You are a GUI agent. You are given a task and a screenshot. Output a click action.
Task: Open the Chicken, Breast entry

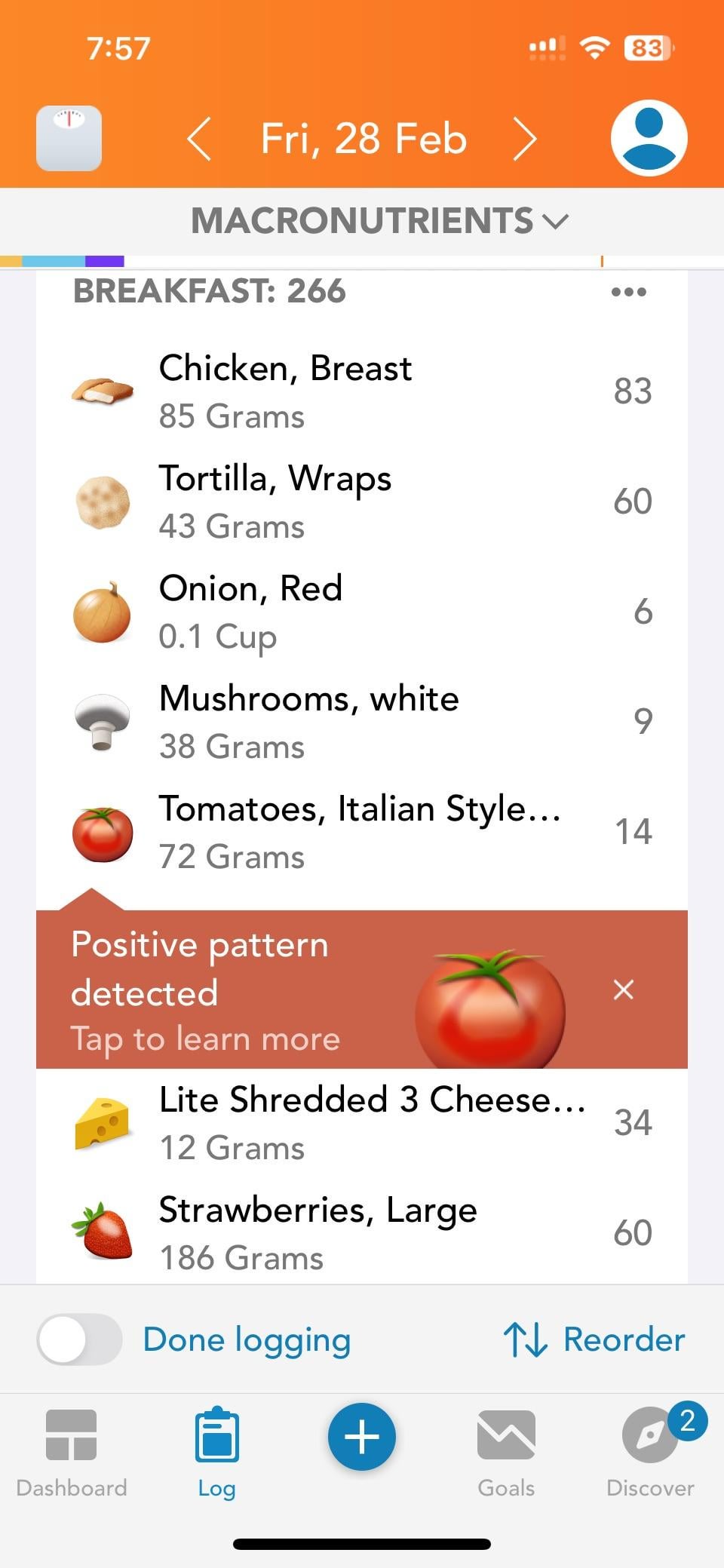(362, 391)
